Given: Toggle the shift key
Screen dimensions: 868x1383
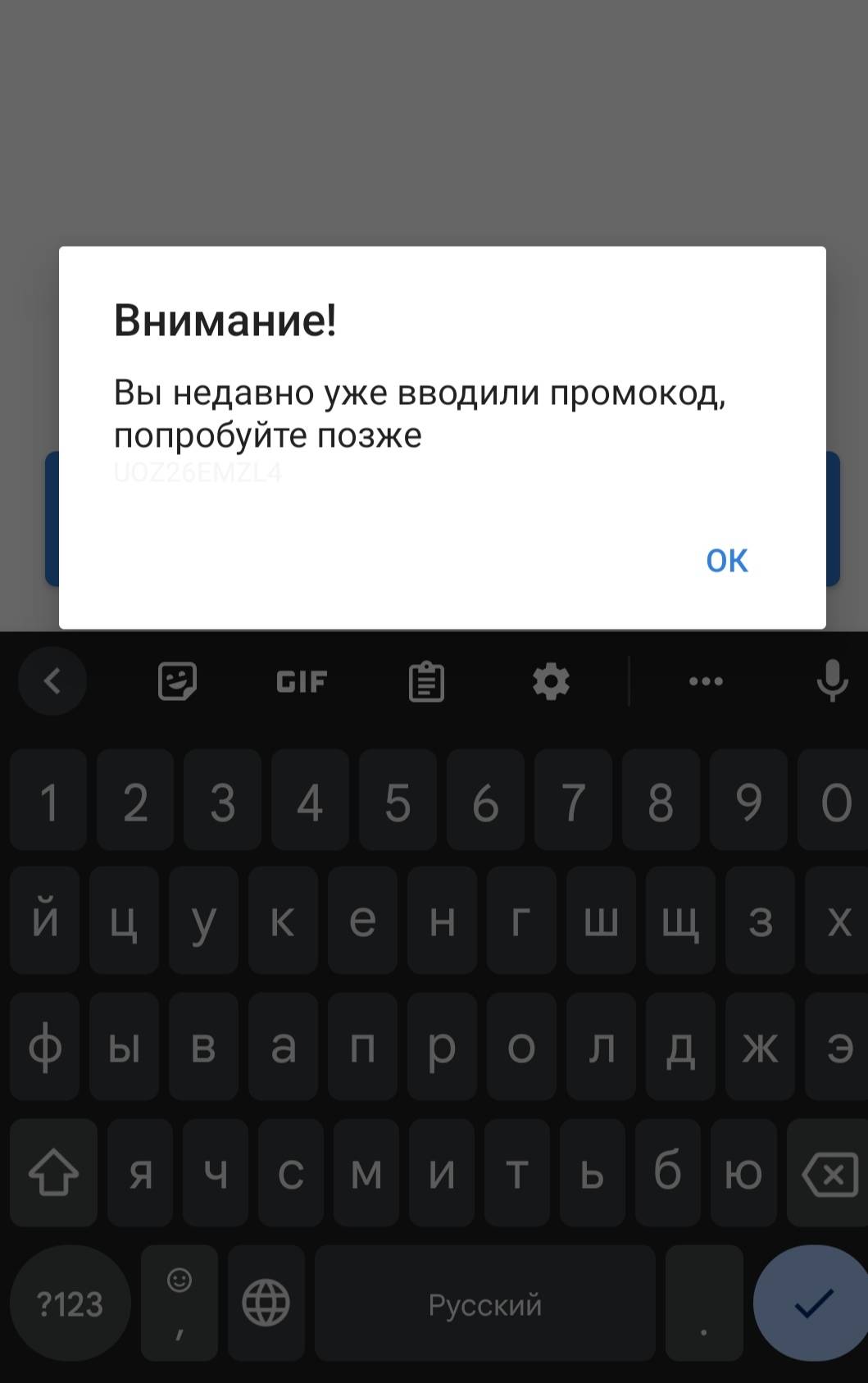Looking at the screenshot, I should (53, 1175).
